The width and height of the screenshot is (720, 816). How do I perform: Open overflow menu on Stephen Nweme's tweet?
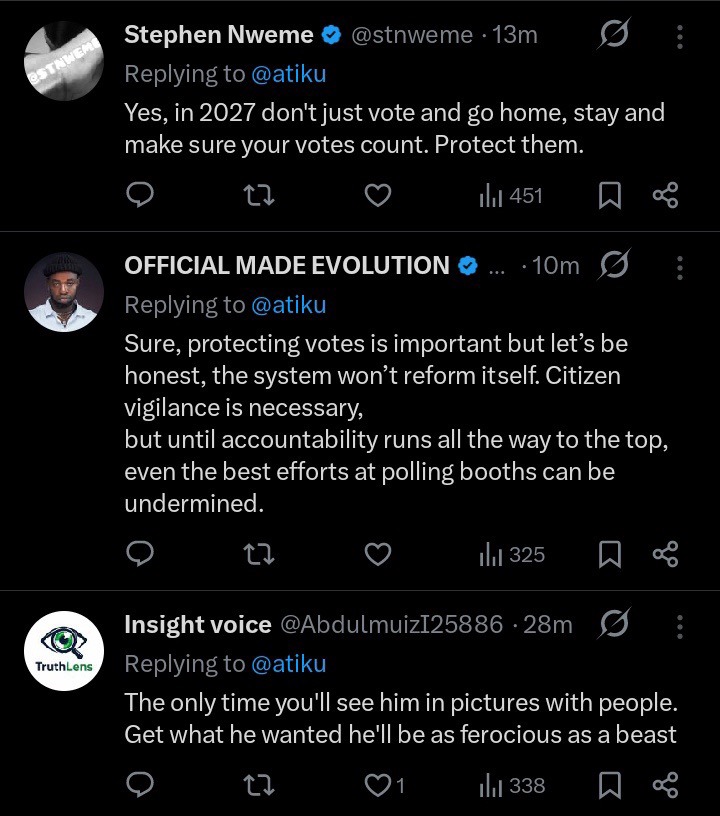(x=680, y=38)
